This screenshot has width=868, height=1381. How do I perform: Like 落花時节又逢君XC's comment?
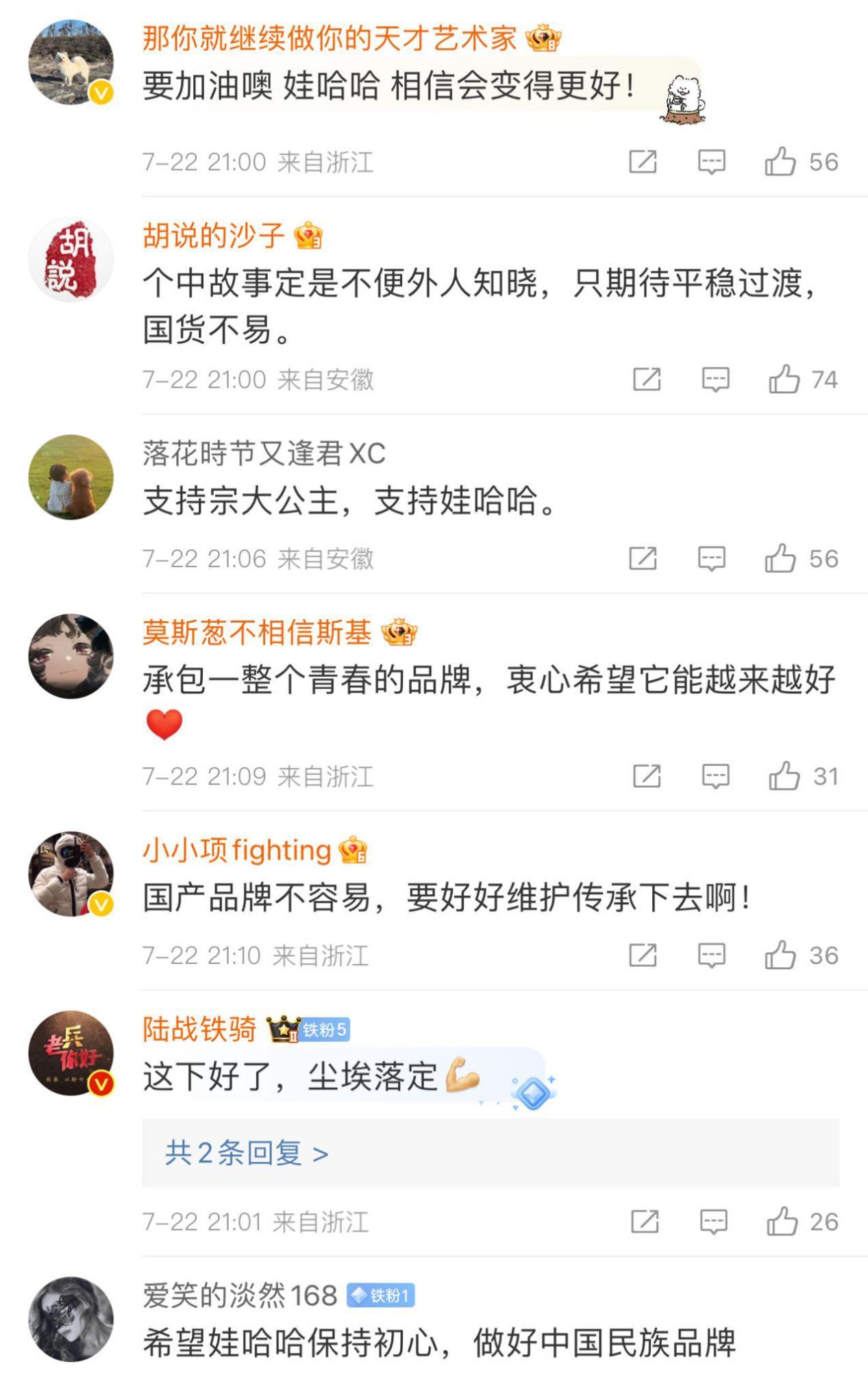pyautogui.click(x=780, y=558)
